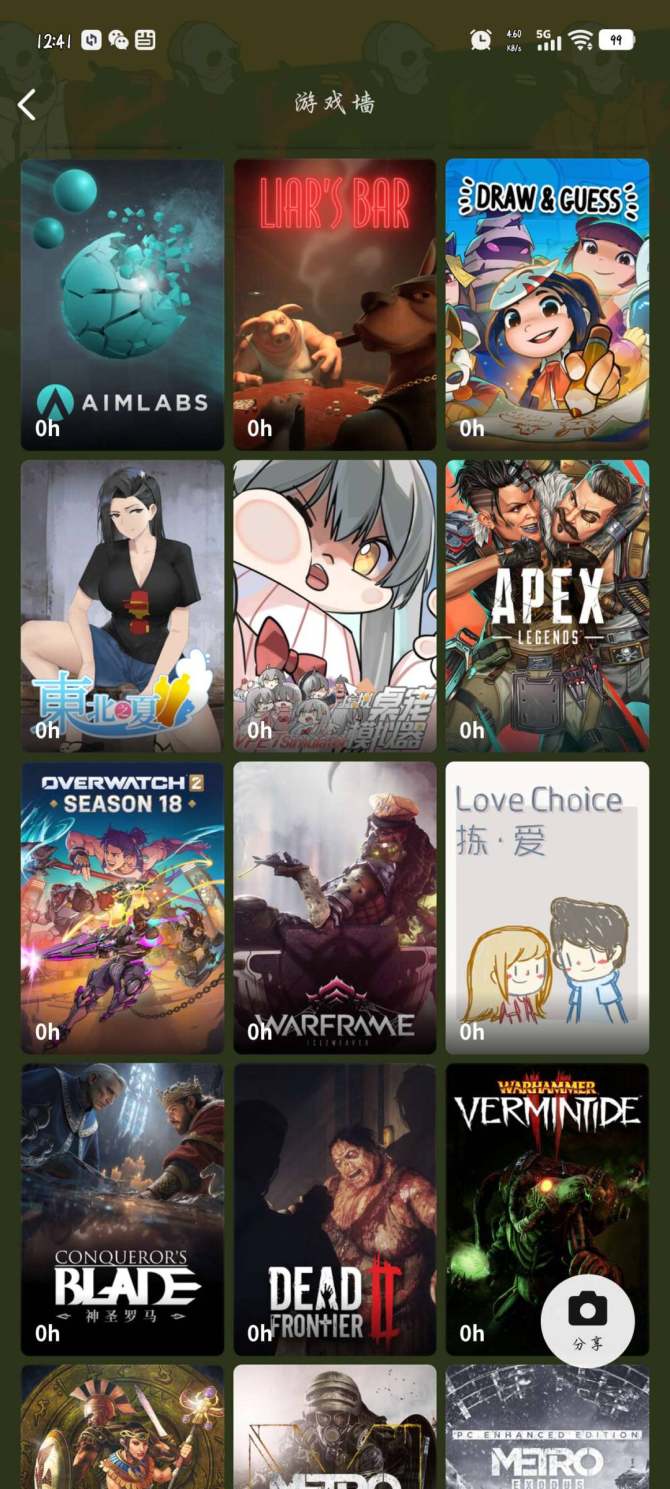Open the Warframe game card
670x1489 pixels.
[x=335, y=908]
